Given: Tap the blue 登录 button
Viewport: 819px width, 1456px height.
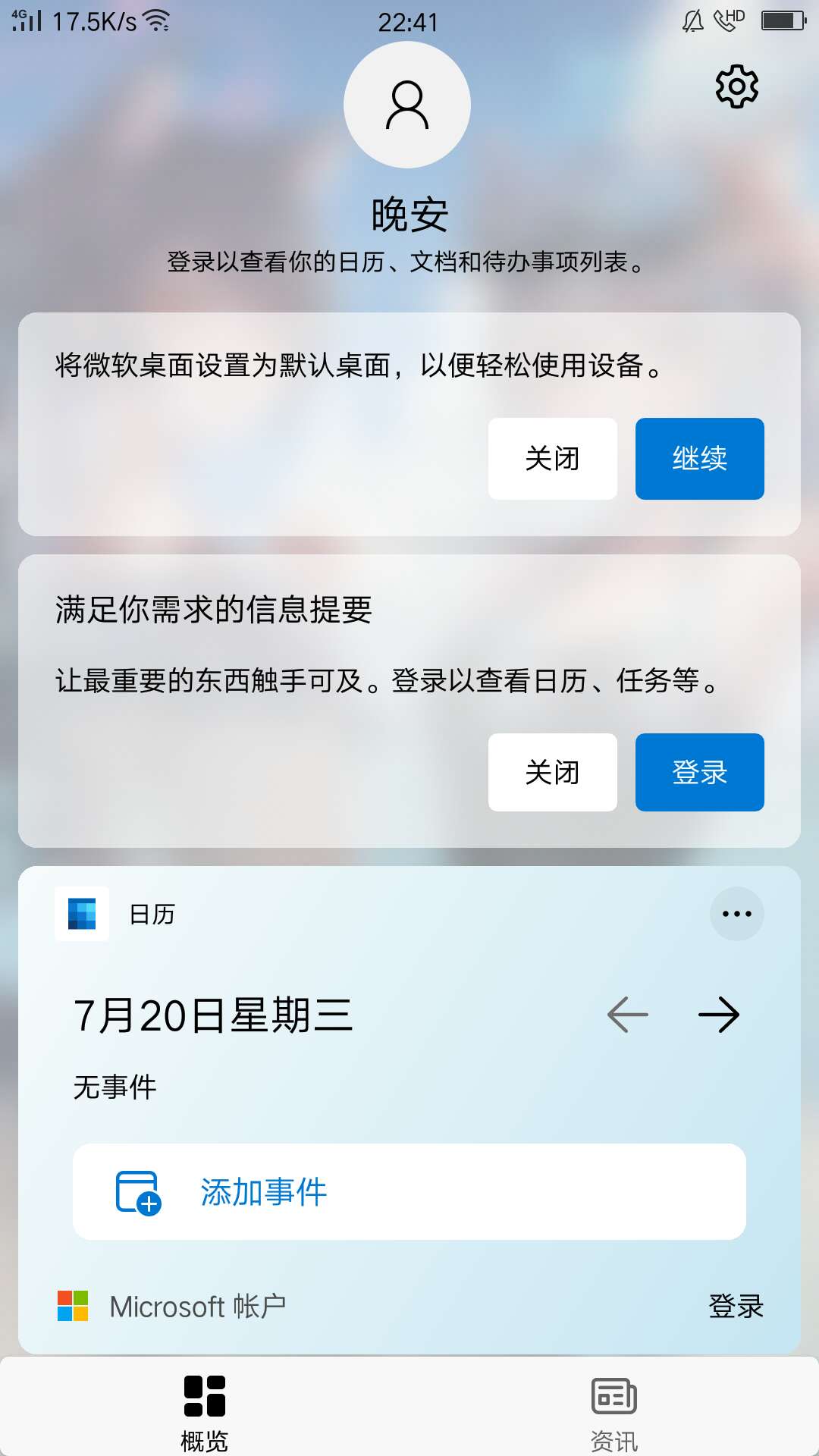Looking at the screenshot, I should (699, 772).
